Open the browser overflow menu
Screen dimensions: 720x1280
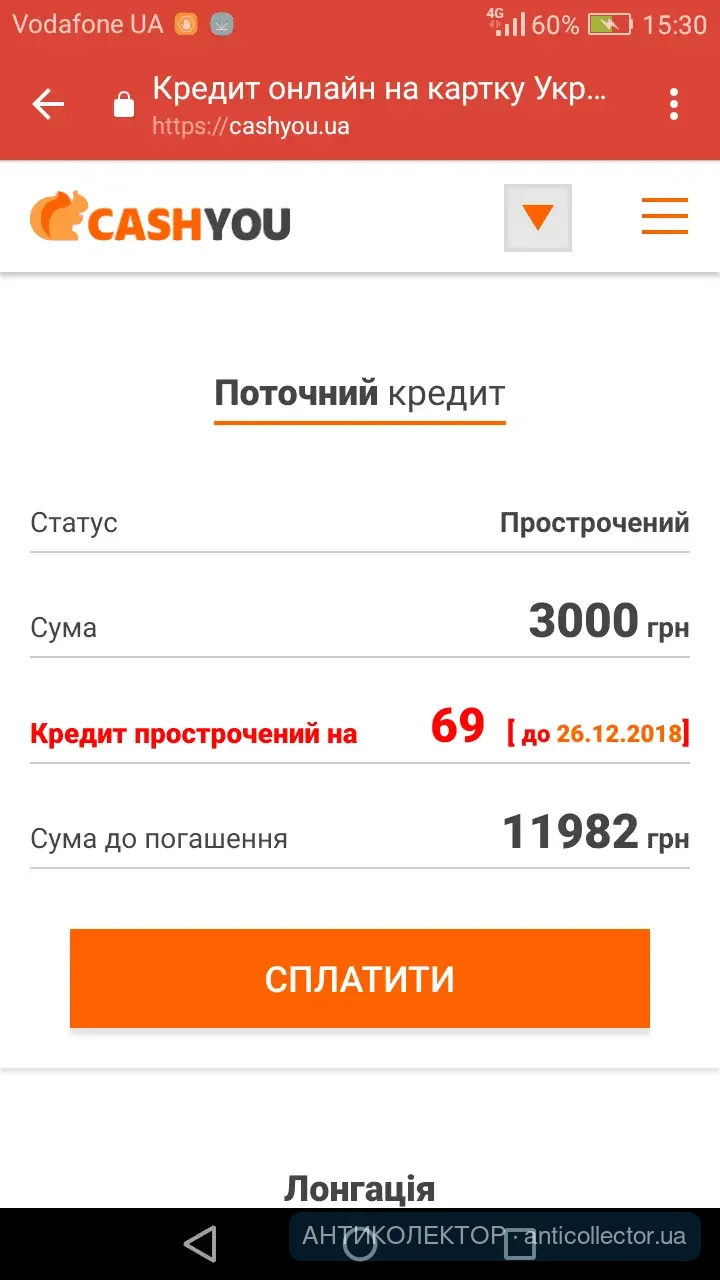coord(674,104)
